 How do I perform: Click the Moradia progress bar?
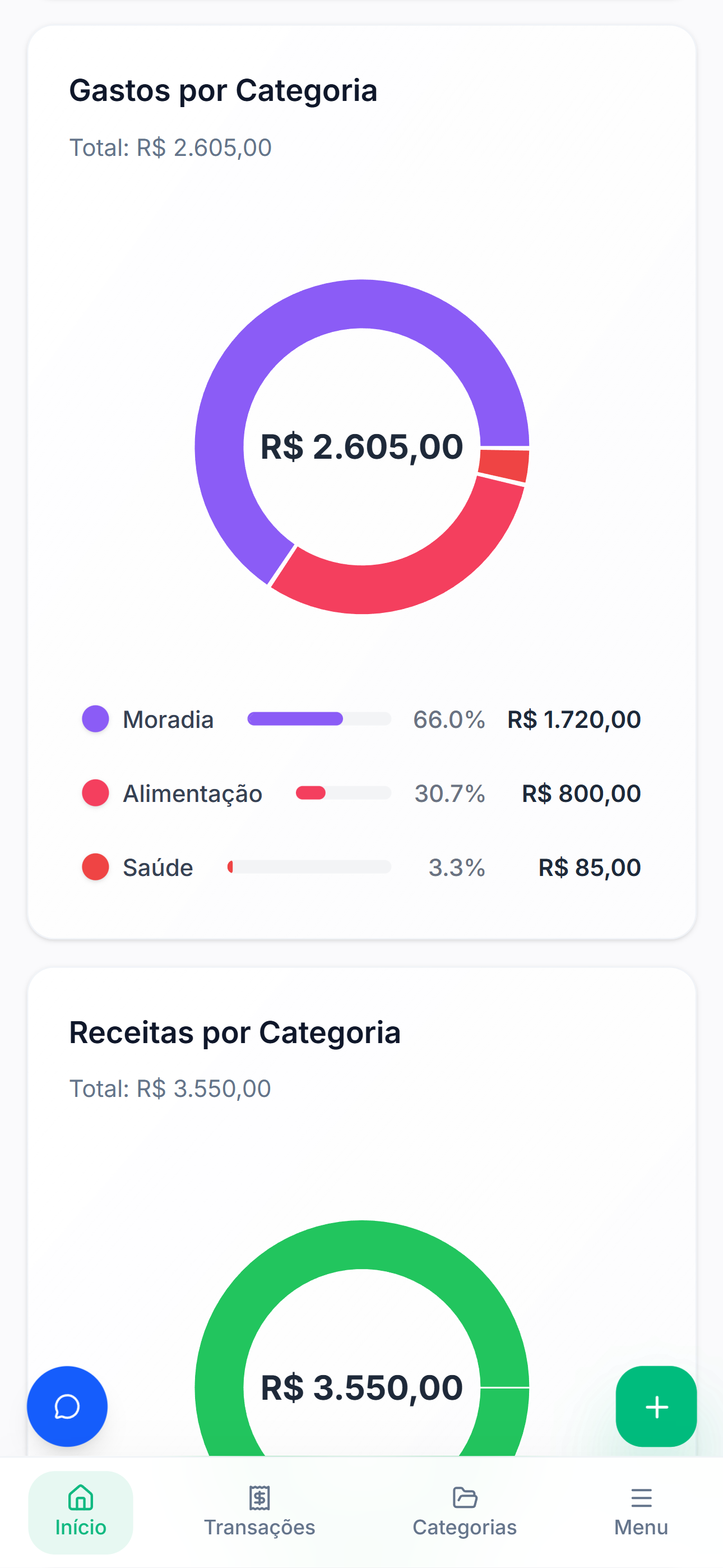pos(319,719)
